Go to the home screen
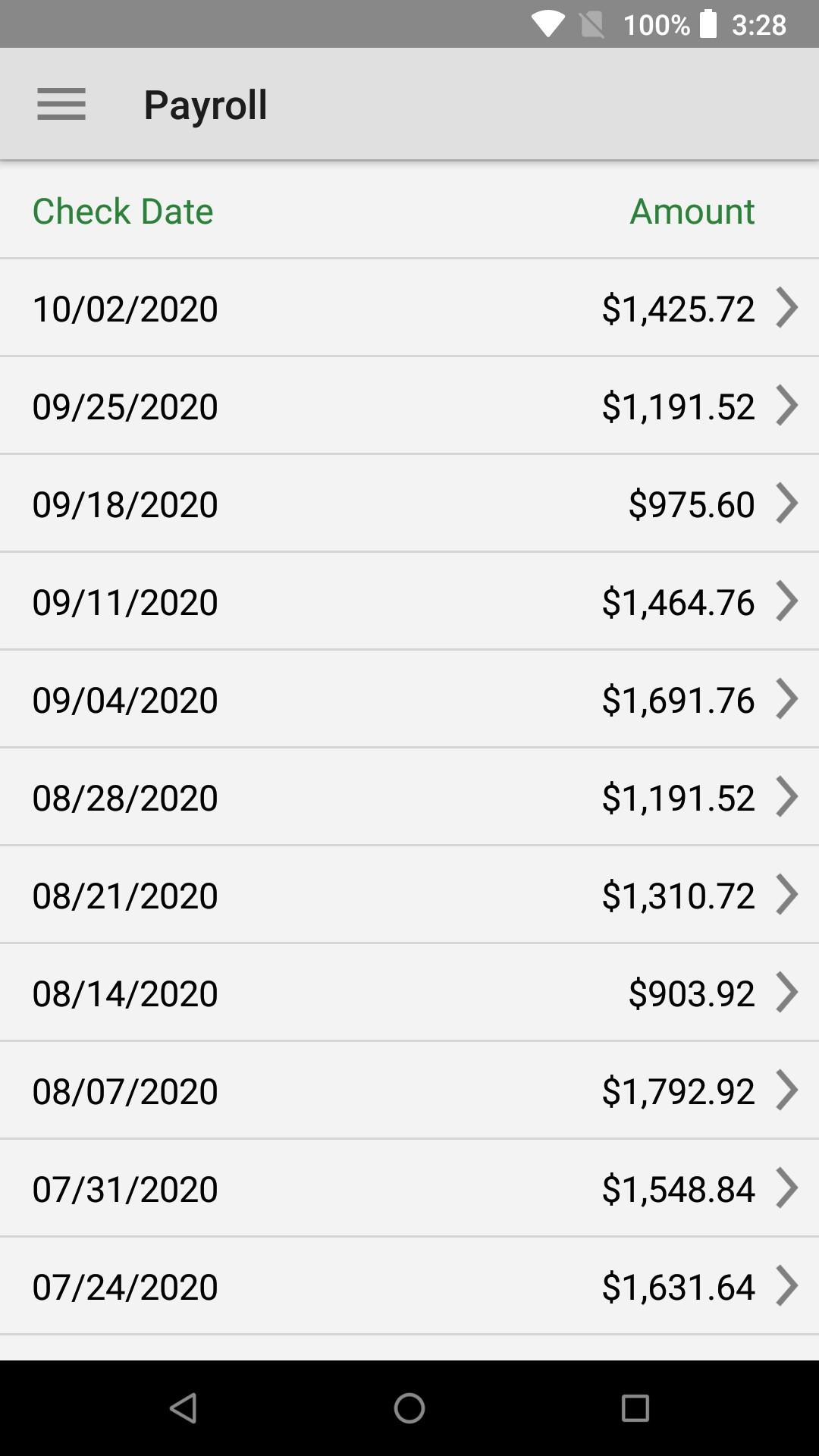 coord(409,1408)
